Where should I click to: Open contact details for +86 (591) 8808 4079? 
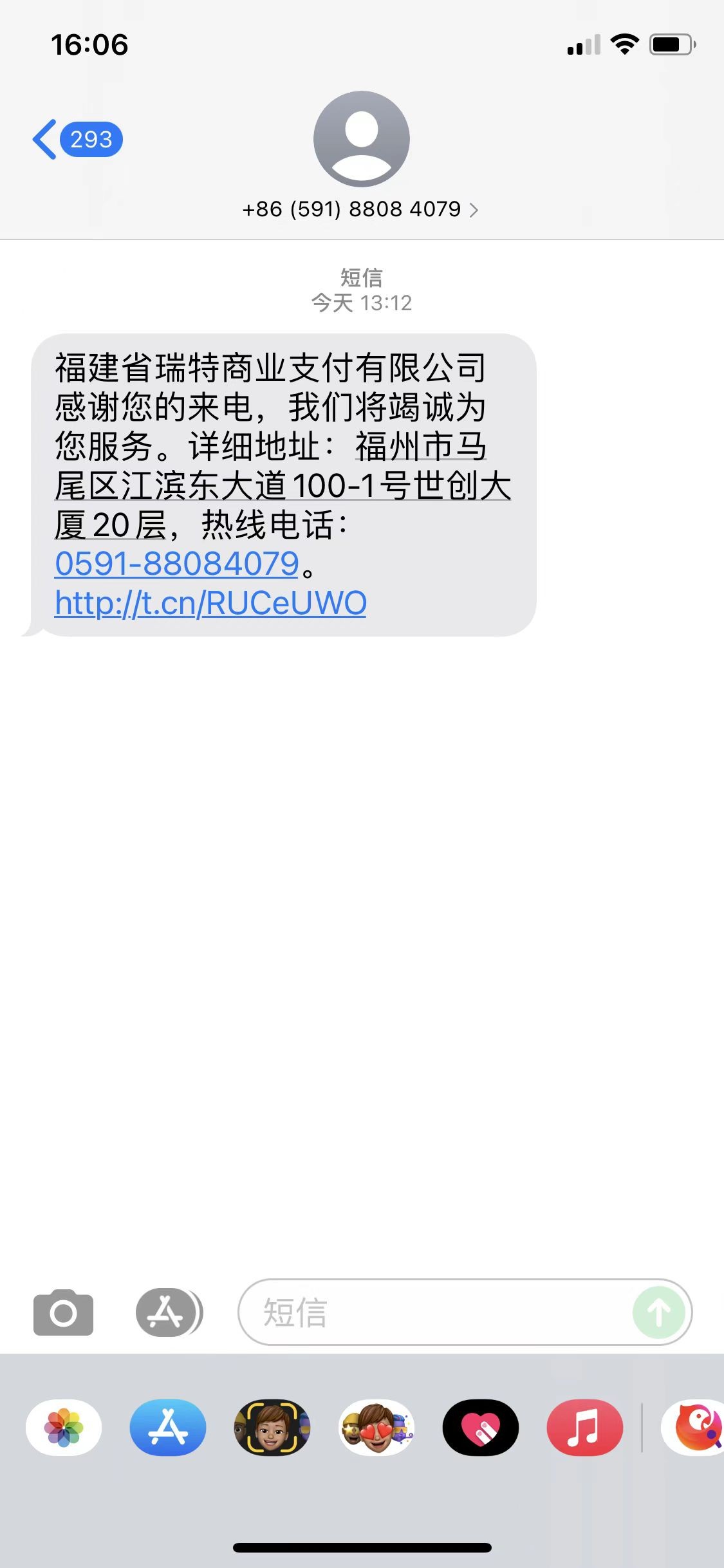click(x=360, y=209)
